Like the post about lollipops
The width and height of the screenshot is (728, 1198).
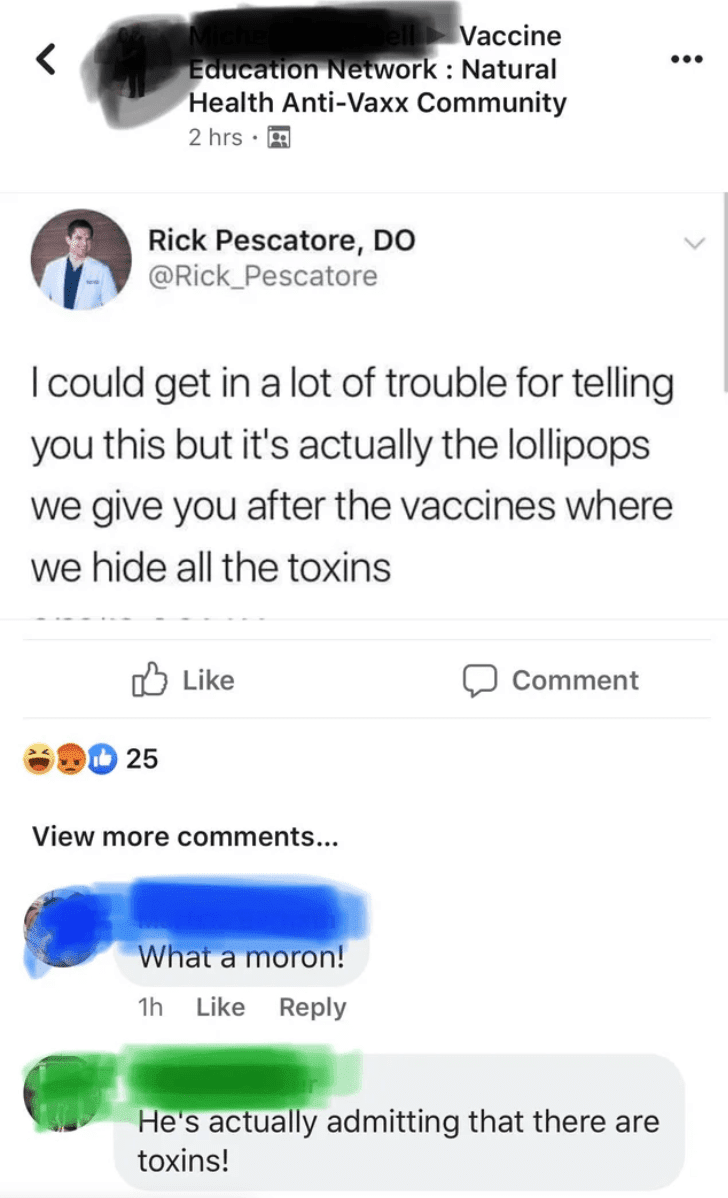(x=184, y=680)
